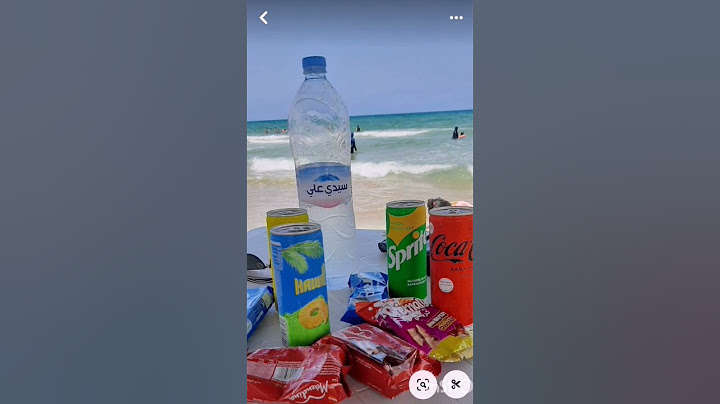The width and height of the screenshot is (720, 404).
Task: Start a visual search on this image
Action: [x=423, y=384]
